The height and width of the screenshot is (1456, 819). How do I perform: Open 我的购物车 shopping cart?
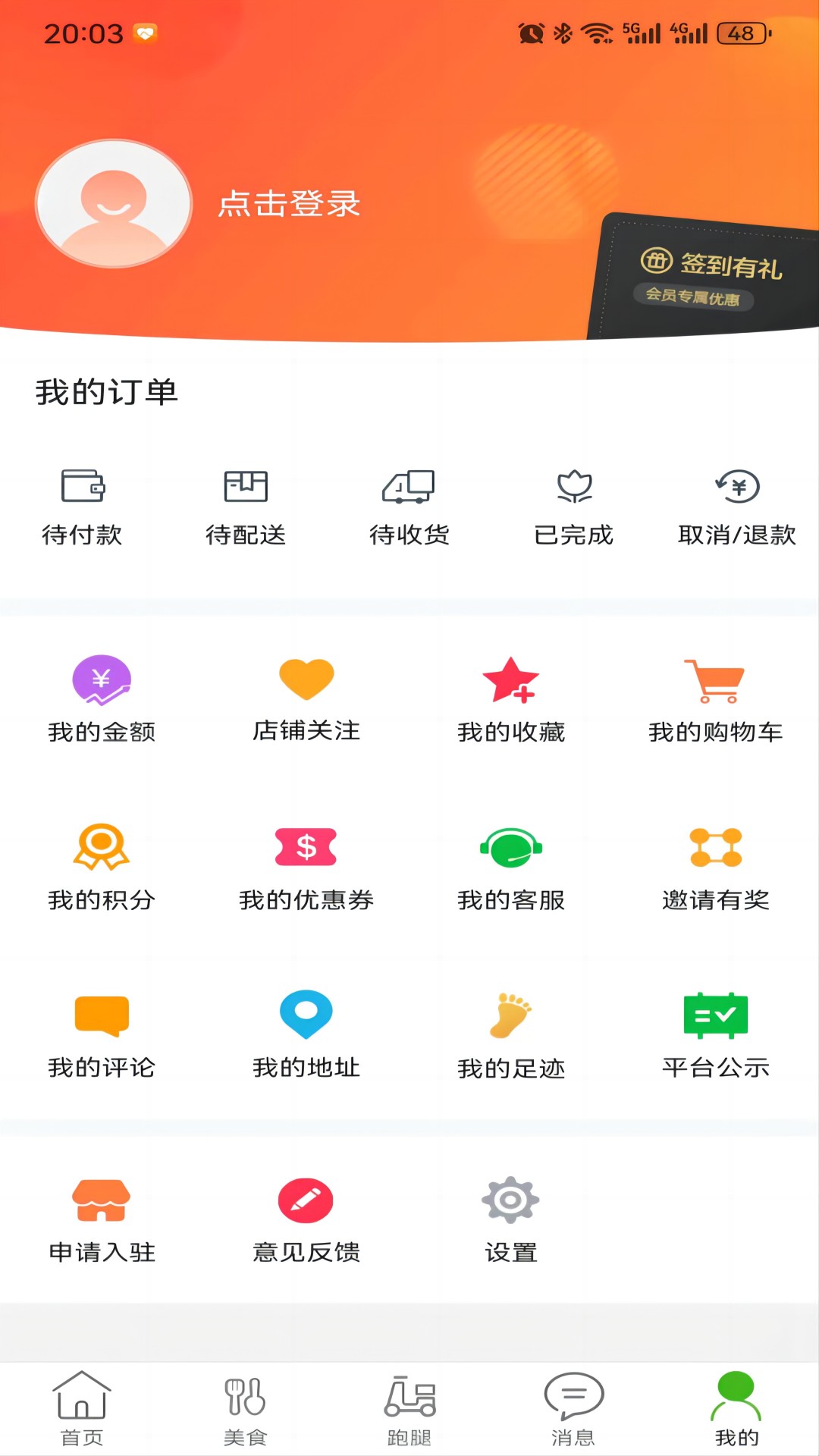[716, 699]
